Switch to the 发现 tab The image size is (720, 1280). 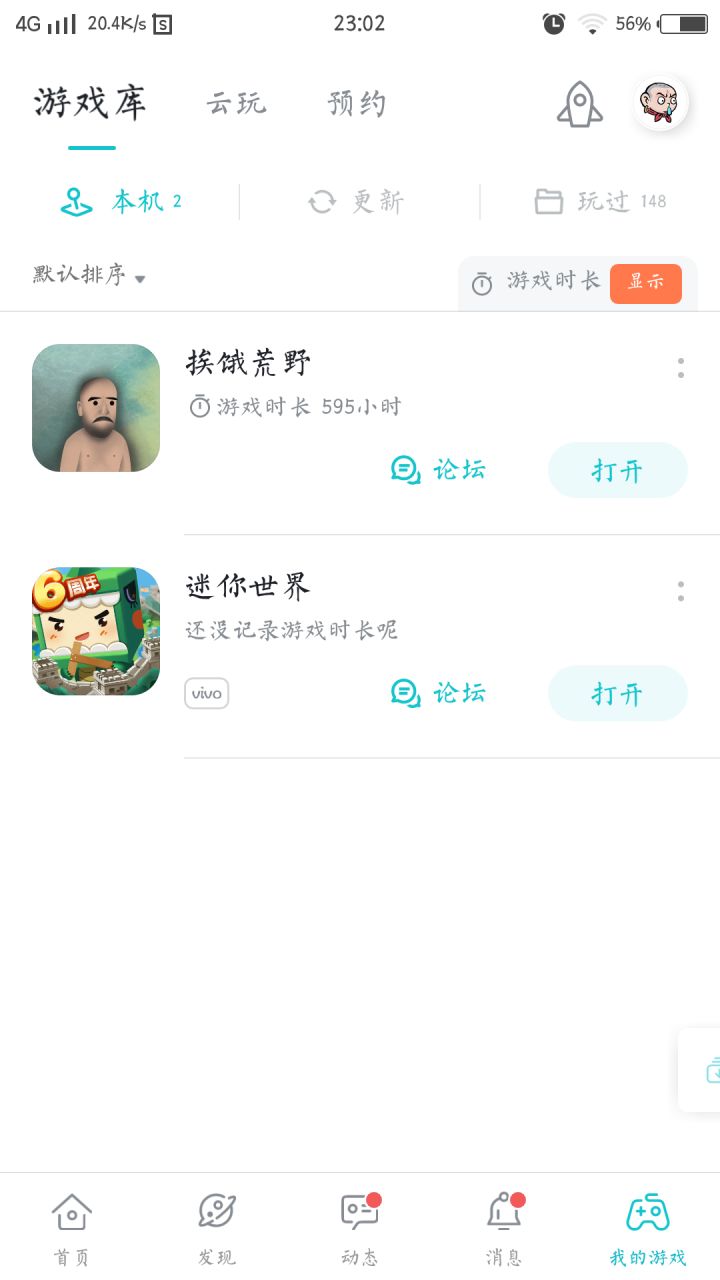216,1228
